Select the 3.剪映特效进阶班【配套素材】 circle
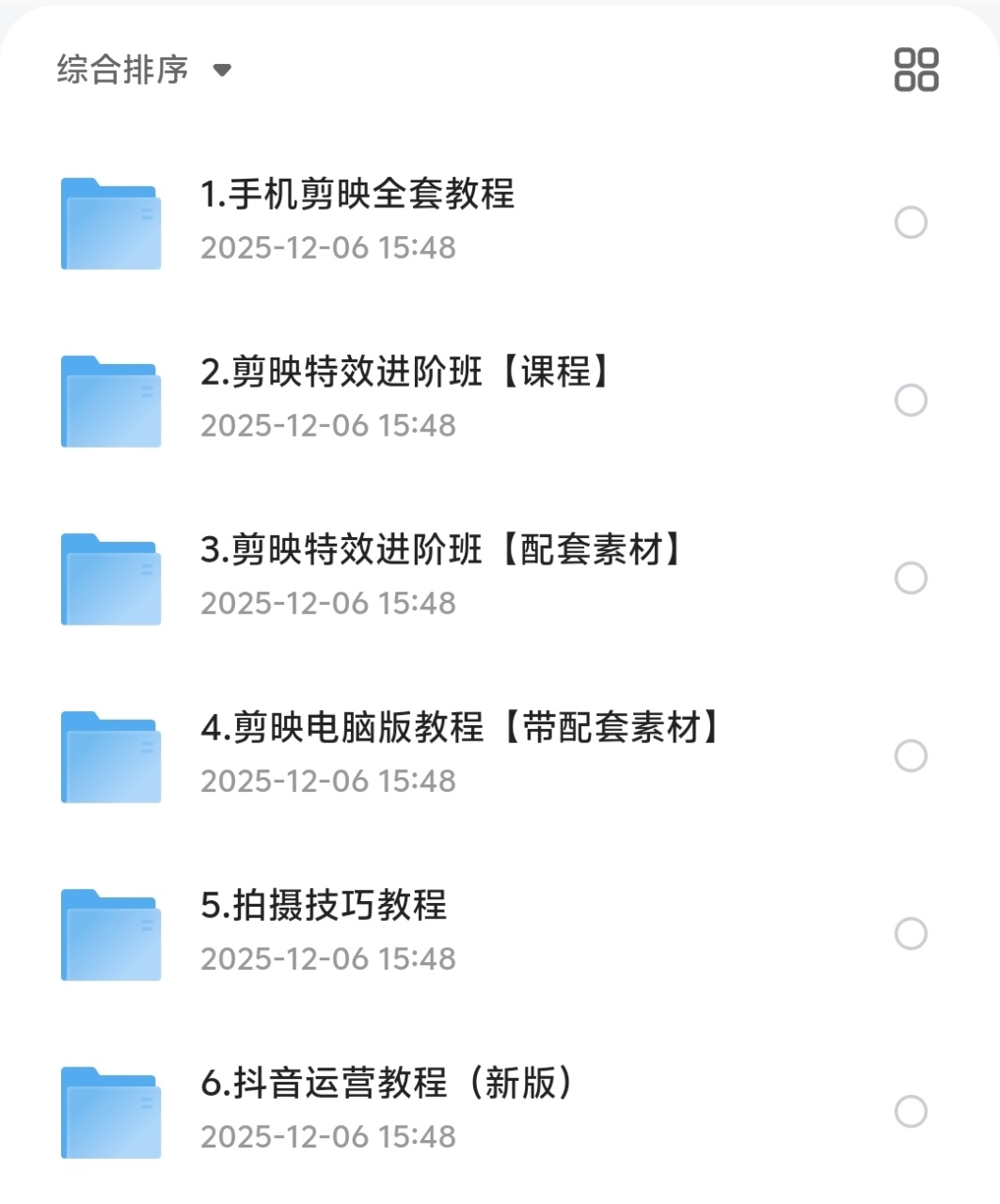The width and height of the screenshot is (1000, 1204). [x=911, y=578]
